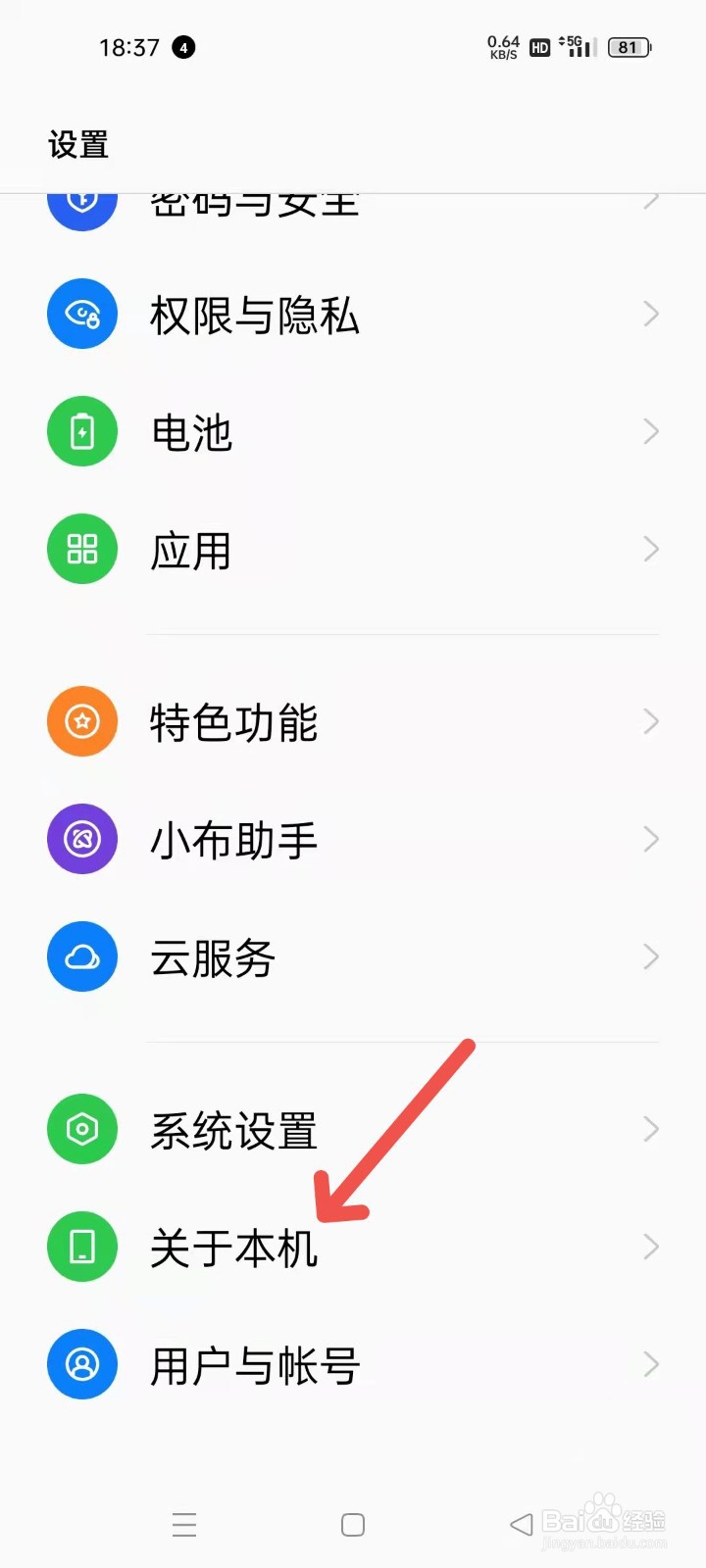Tap the Recents navigation button
This screenshot has height=1568, width=706.
(184, 1524)
